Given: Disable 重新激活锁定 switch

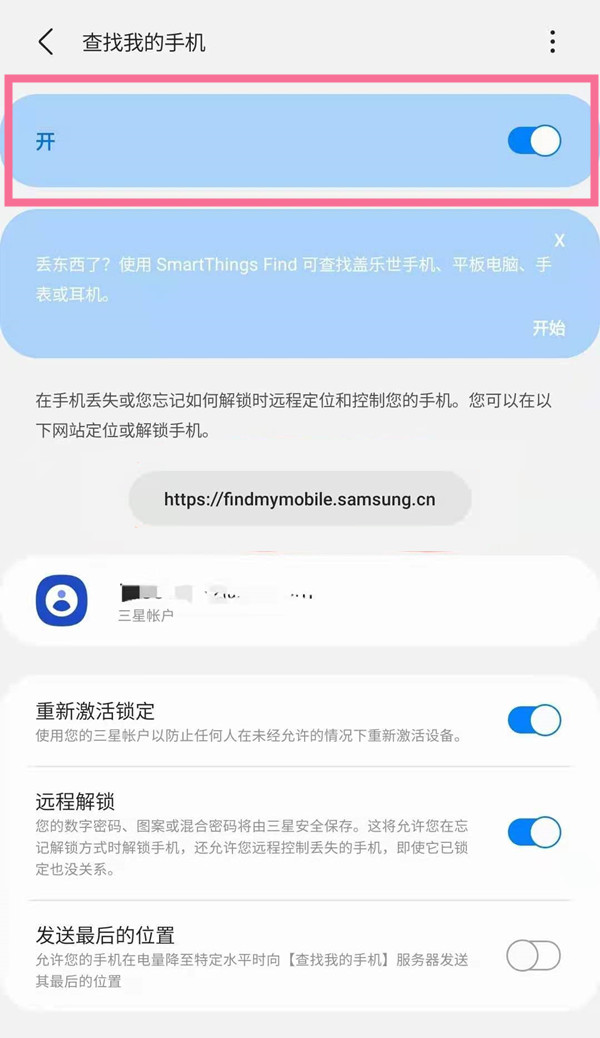Looking at the screenshot, I should (x=534, y=720).
